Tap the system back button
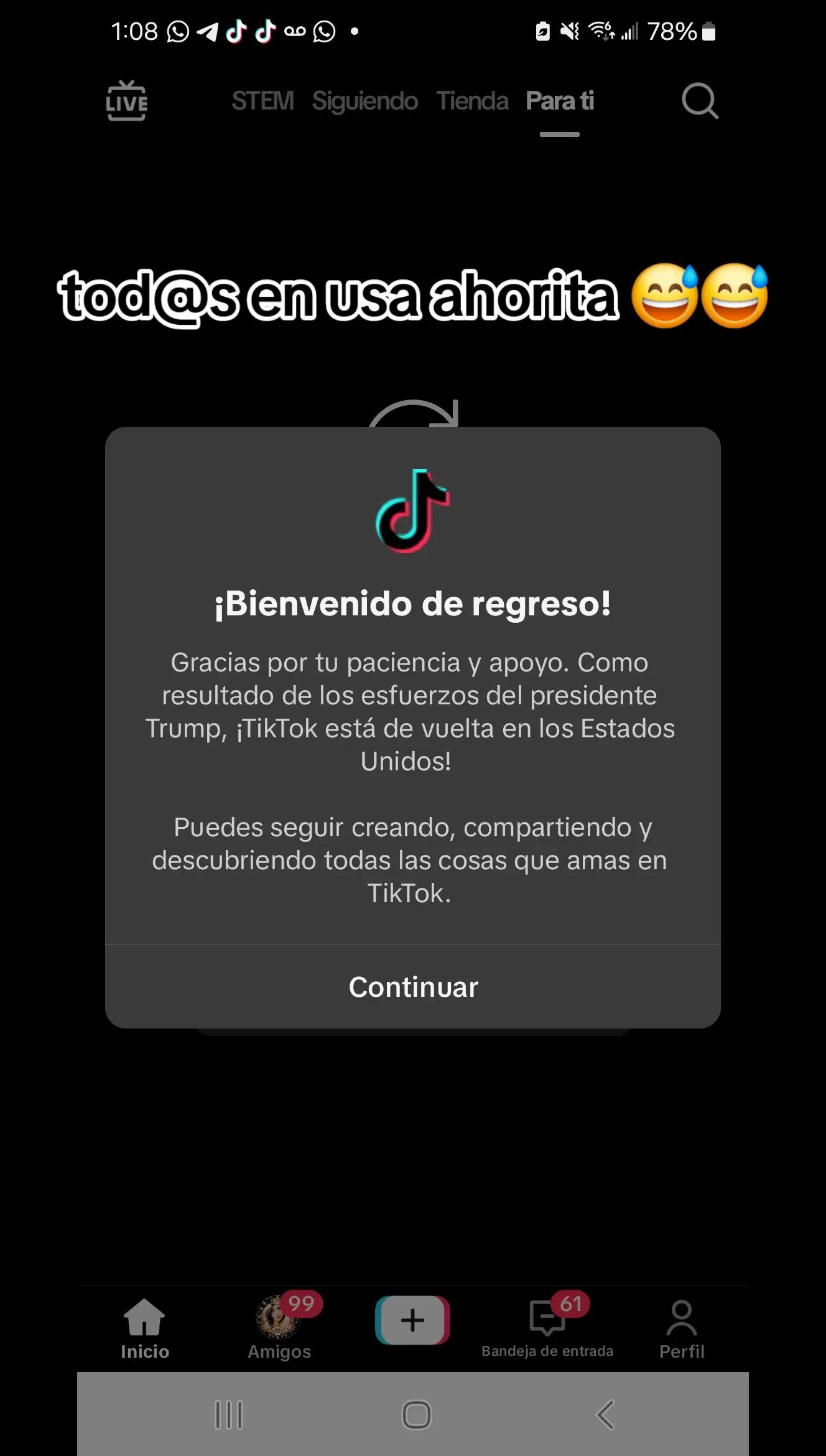This screenshot has height=1456, width=826. click(605, 1415)
